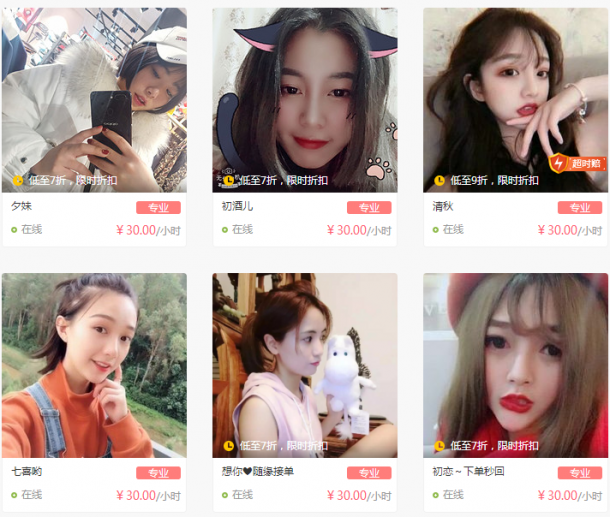Open the 初恋~下单秒回 listing
This screenshot has width=610, height=517.
pyautogui.click(x=514, y=365)
